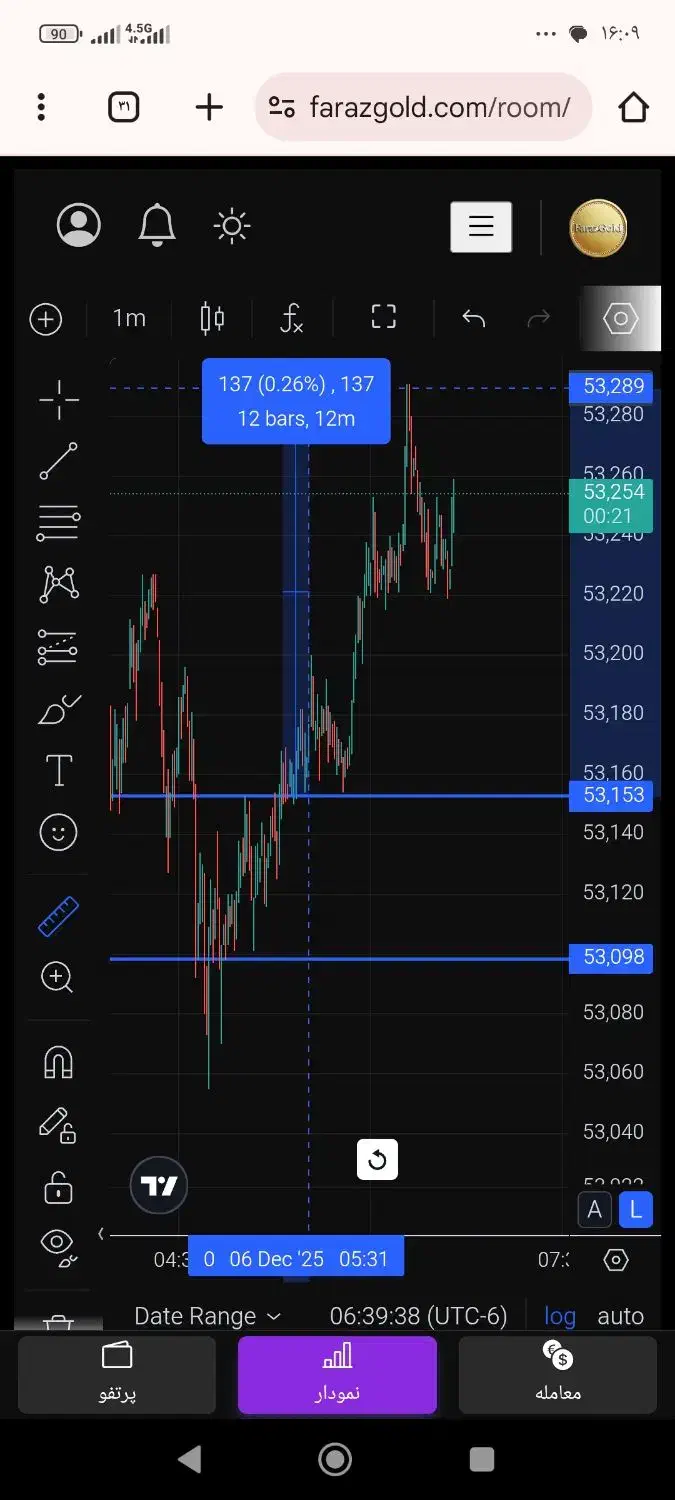Open the candlestick chart style selector
The width and height of the screenshot is (675, 1500).
(x=212, y=318)
